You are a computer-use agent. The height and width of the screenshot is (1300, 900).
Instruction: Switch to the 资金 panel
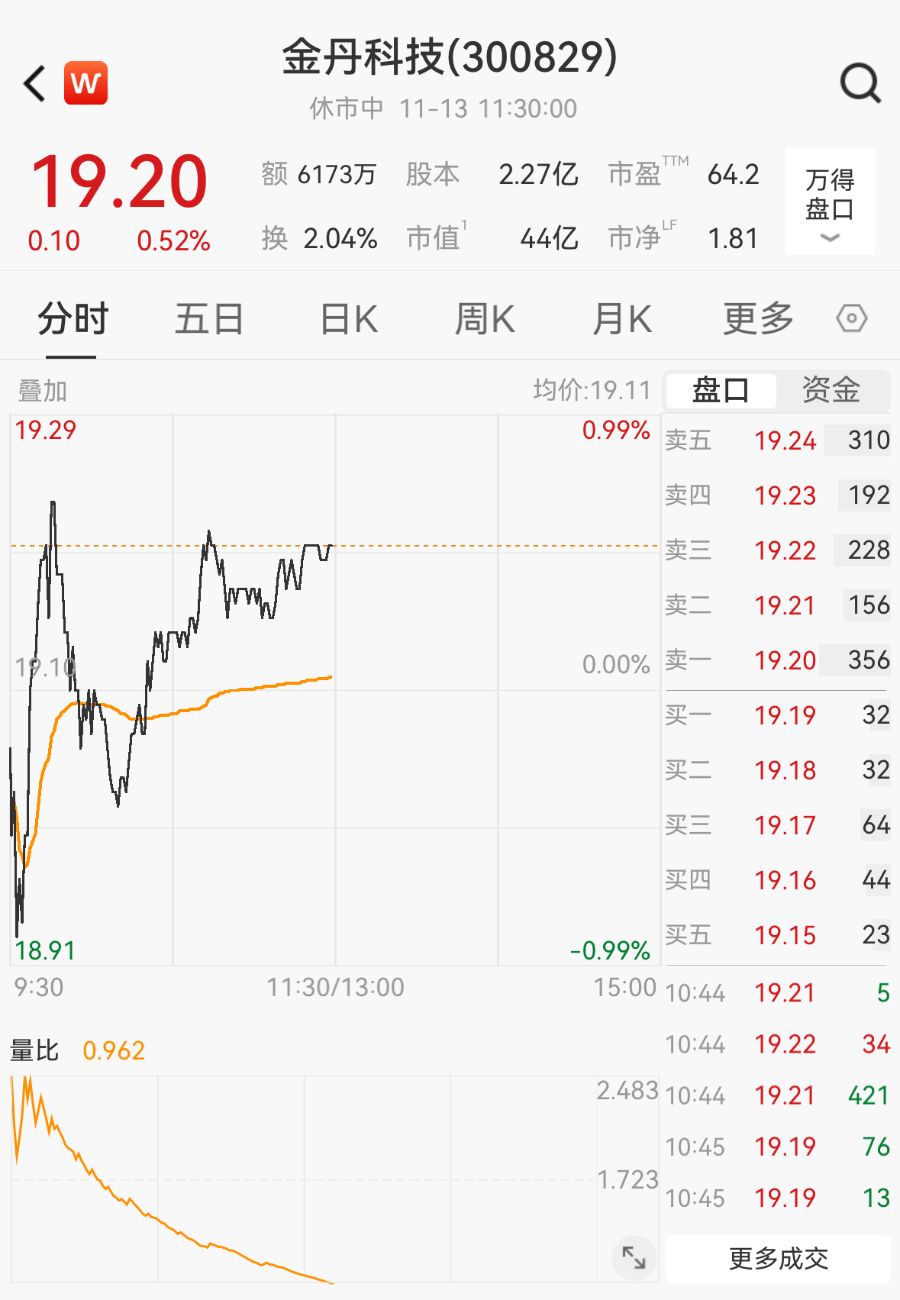(x=831, y=390)
